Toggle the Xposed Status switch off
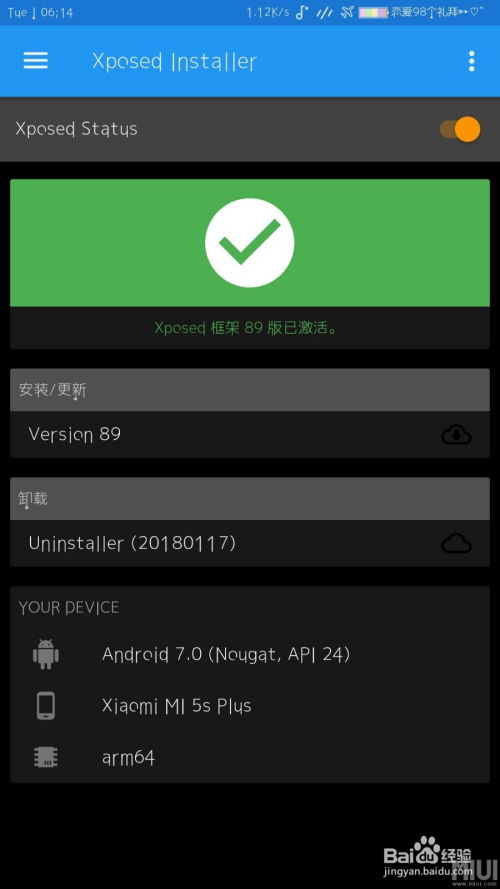Image resolution: width=500 pixels, height=889 pixels. click(x=460, y=129)
